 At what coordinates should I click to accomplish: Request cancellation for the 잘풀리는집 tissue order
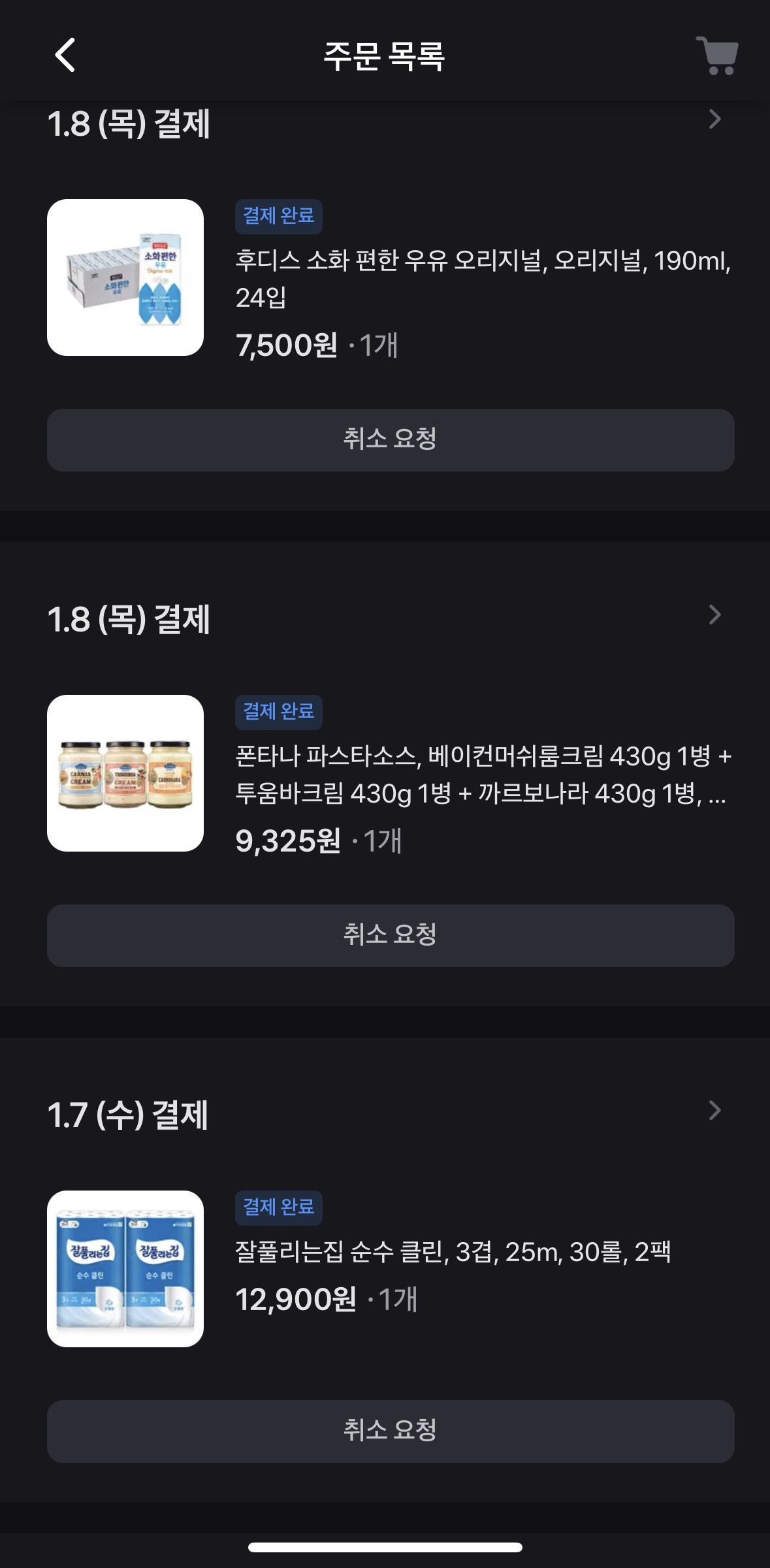coord(391,1432)
